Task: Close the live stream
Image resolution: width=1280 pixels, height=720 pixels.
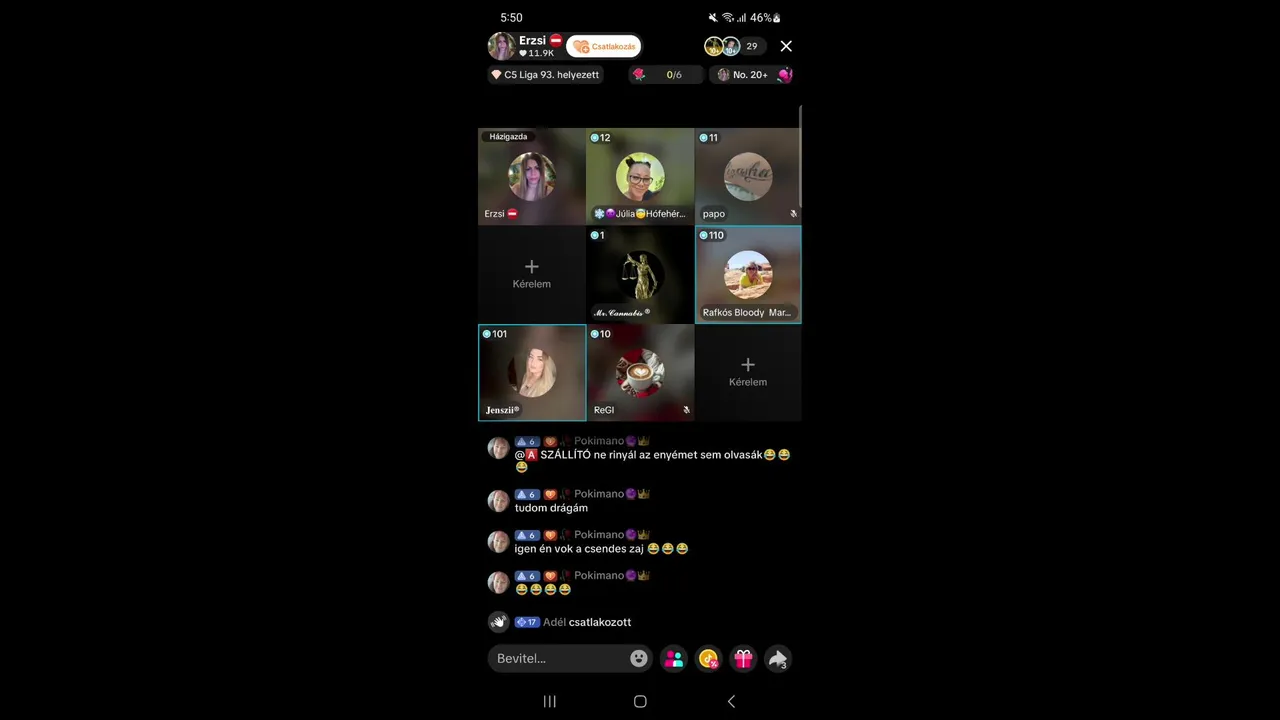Action: [786, 46]
